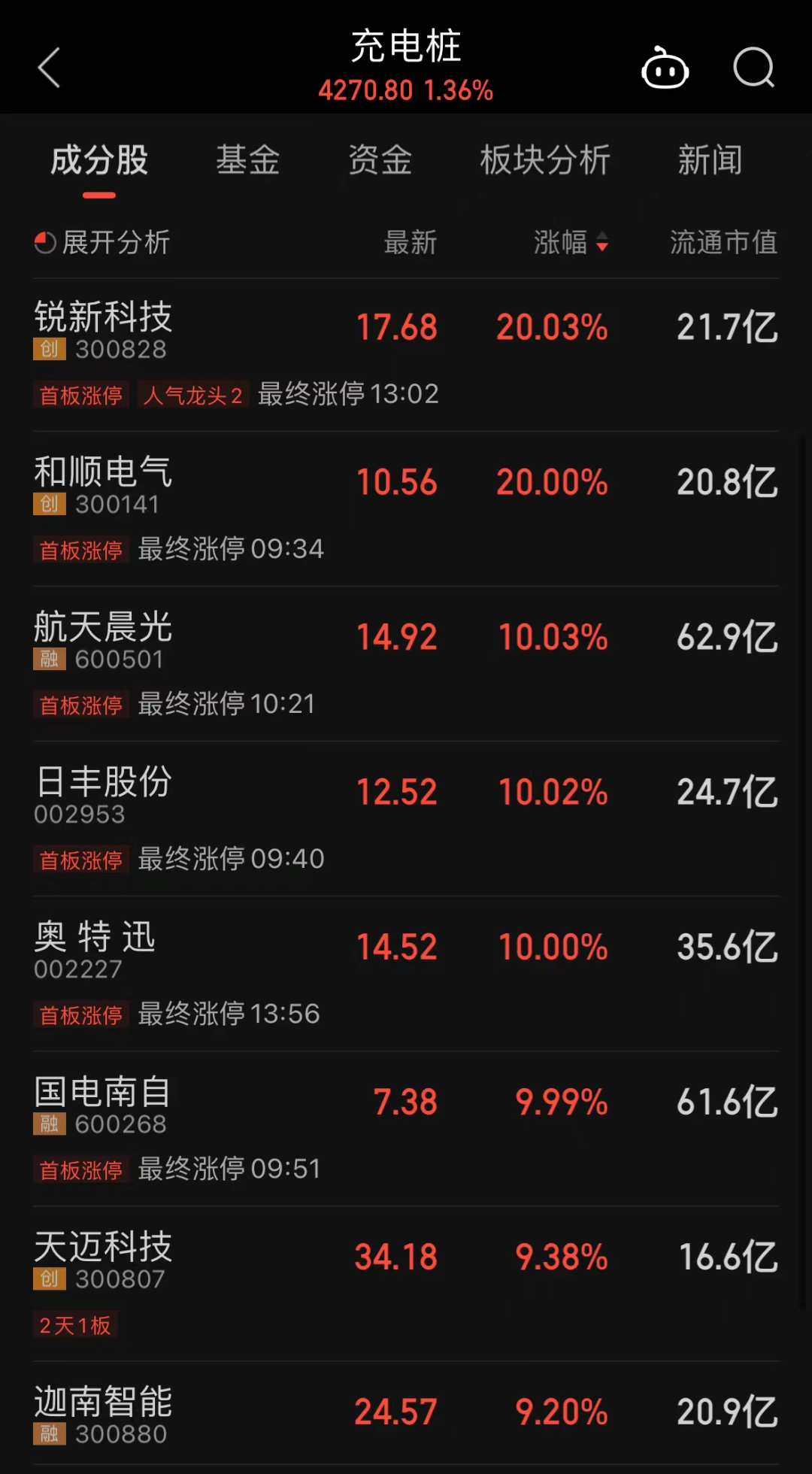This screenshot has height=1474, width=812.
Task: Open stock 锐新科技 300828
Action: (x=104, y=329)
